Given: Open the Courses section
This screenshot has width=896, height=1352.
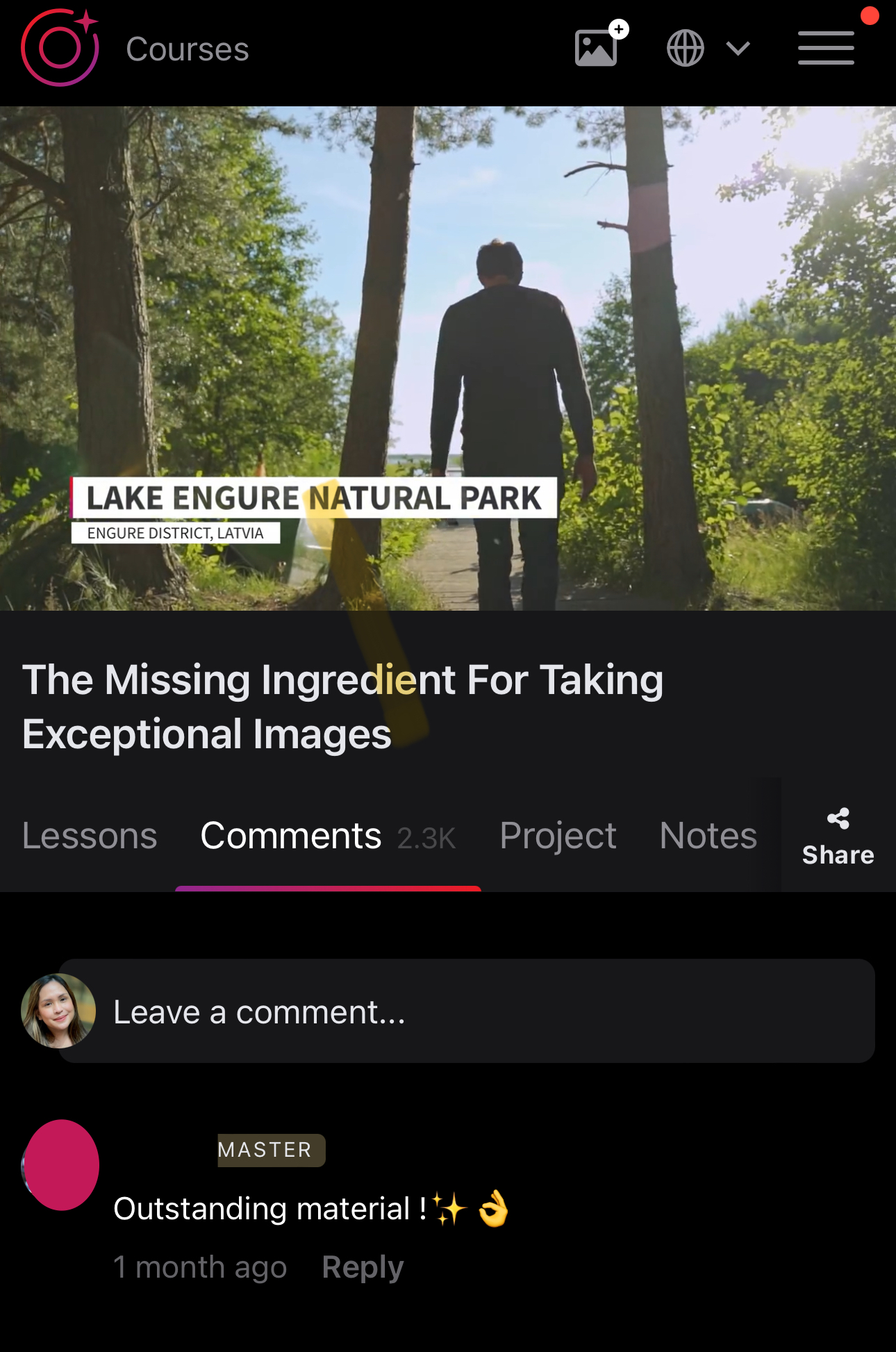Looking at the screenshot, I should click(187, 49).
